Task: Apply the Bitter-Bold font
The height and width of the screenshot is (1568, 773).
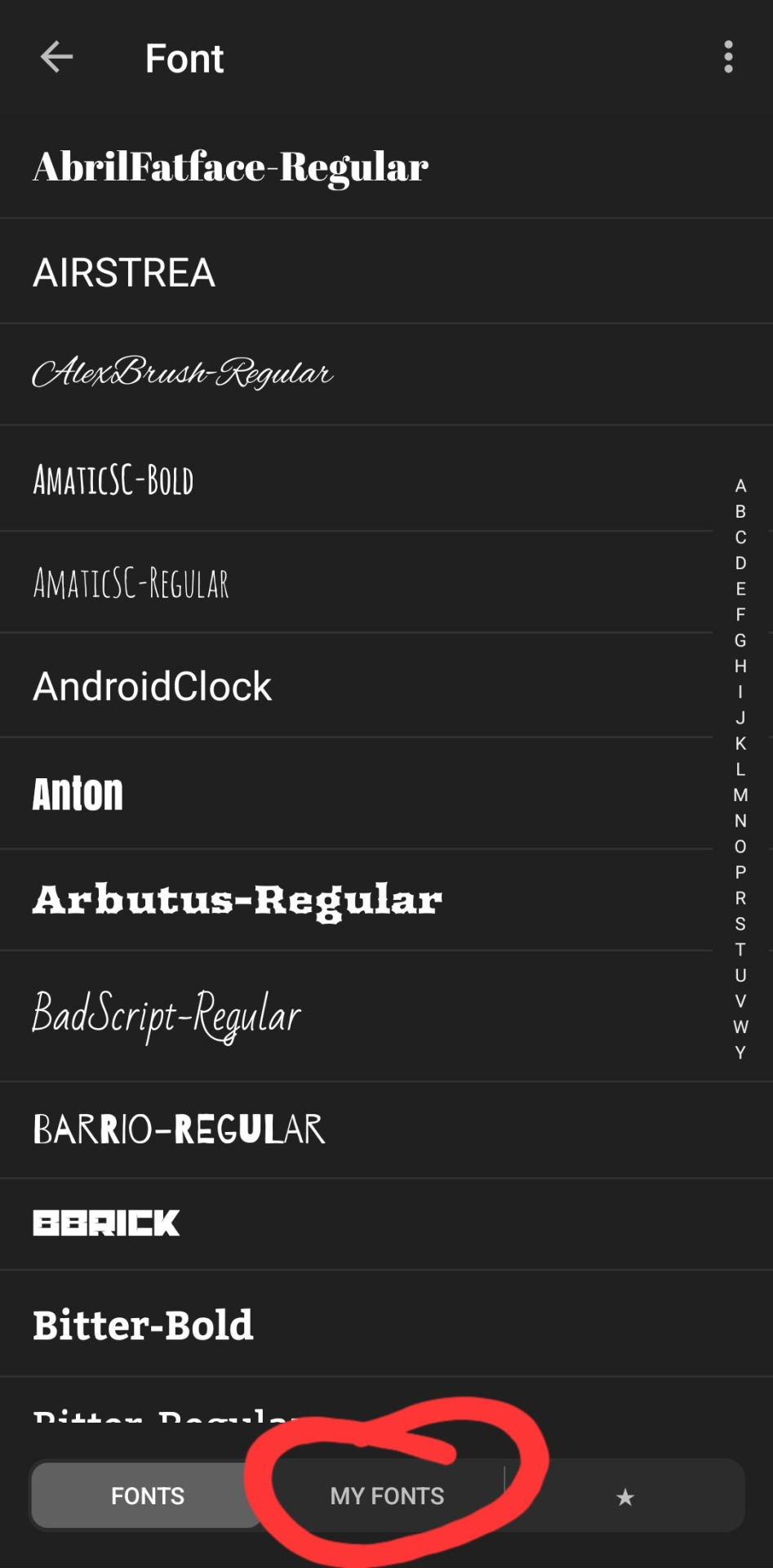Action: [144, 1325]
